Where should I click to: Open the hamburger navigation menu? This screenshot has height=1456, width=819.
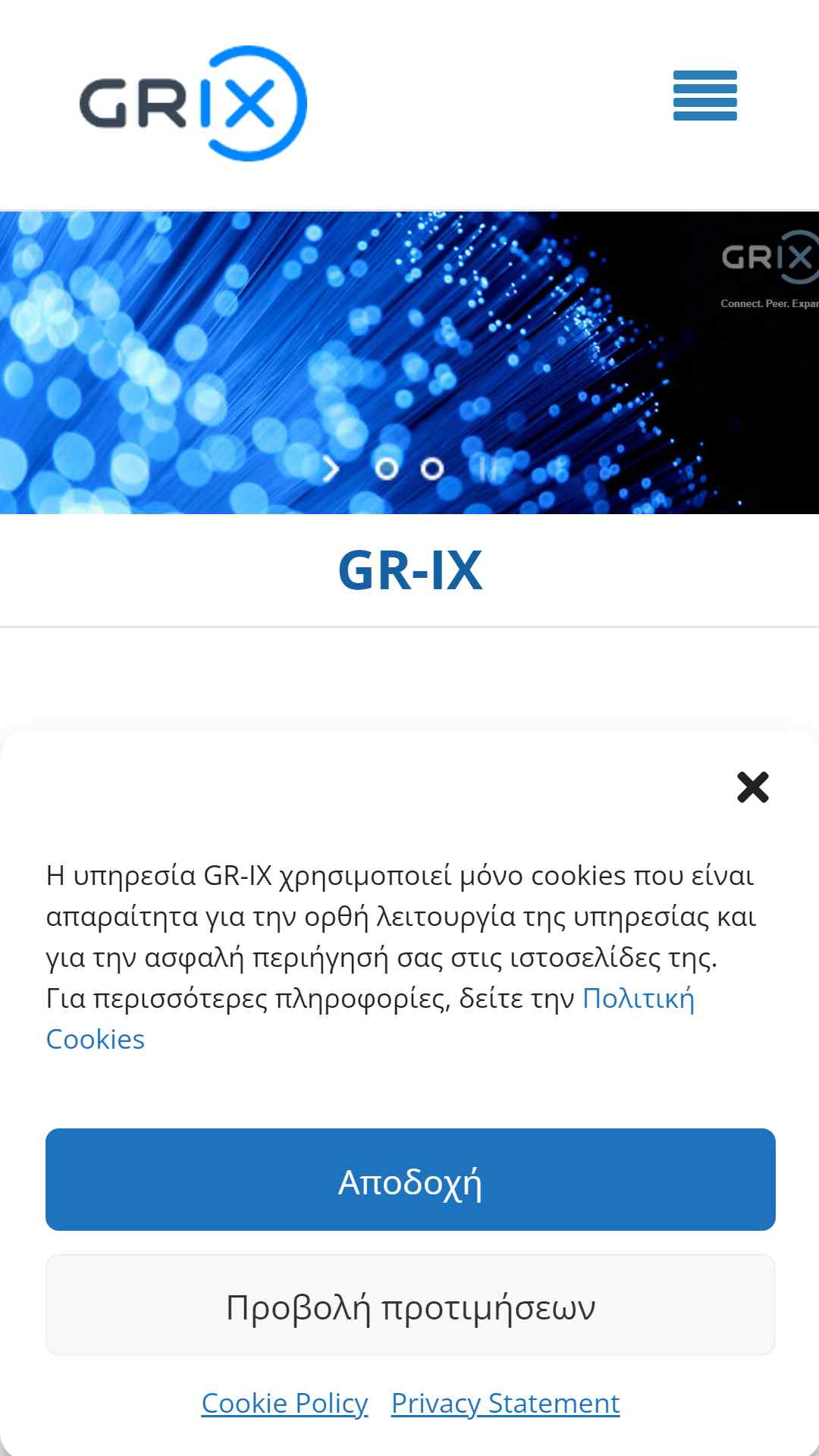click(x=704, y=96)
